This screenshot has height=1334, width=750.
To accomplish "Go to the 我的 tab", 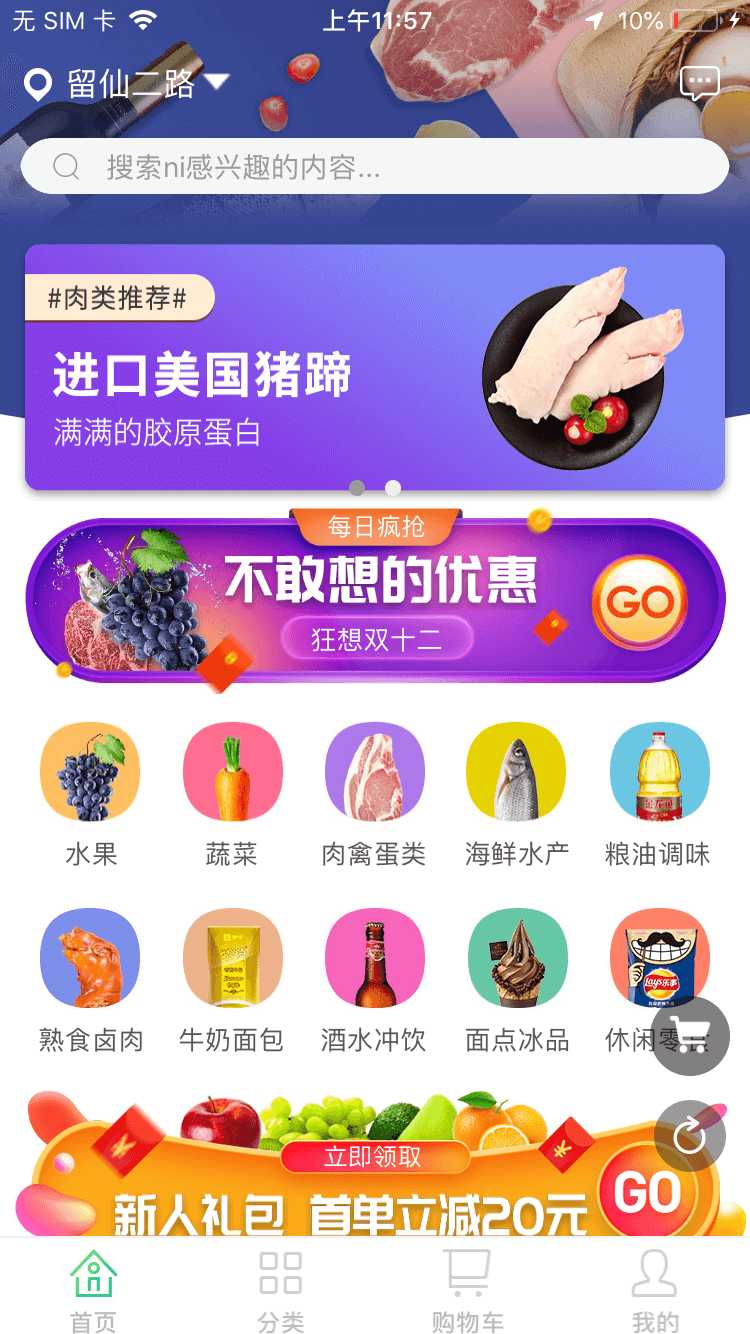I will coord(655,1290).
